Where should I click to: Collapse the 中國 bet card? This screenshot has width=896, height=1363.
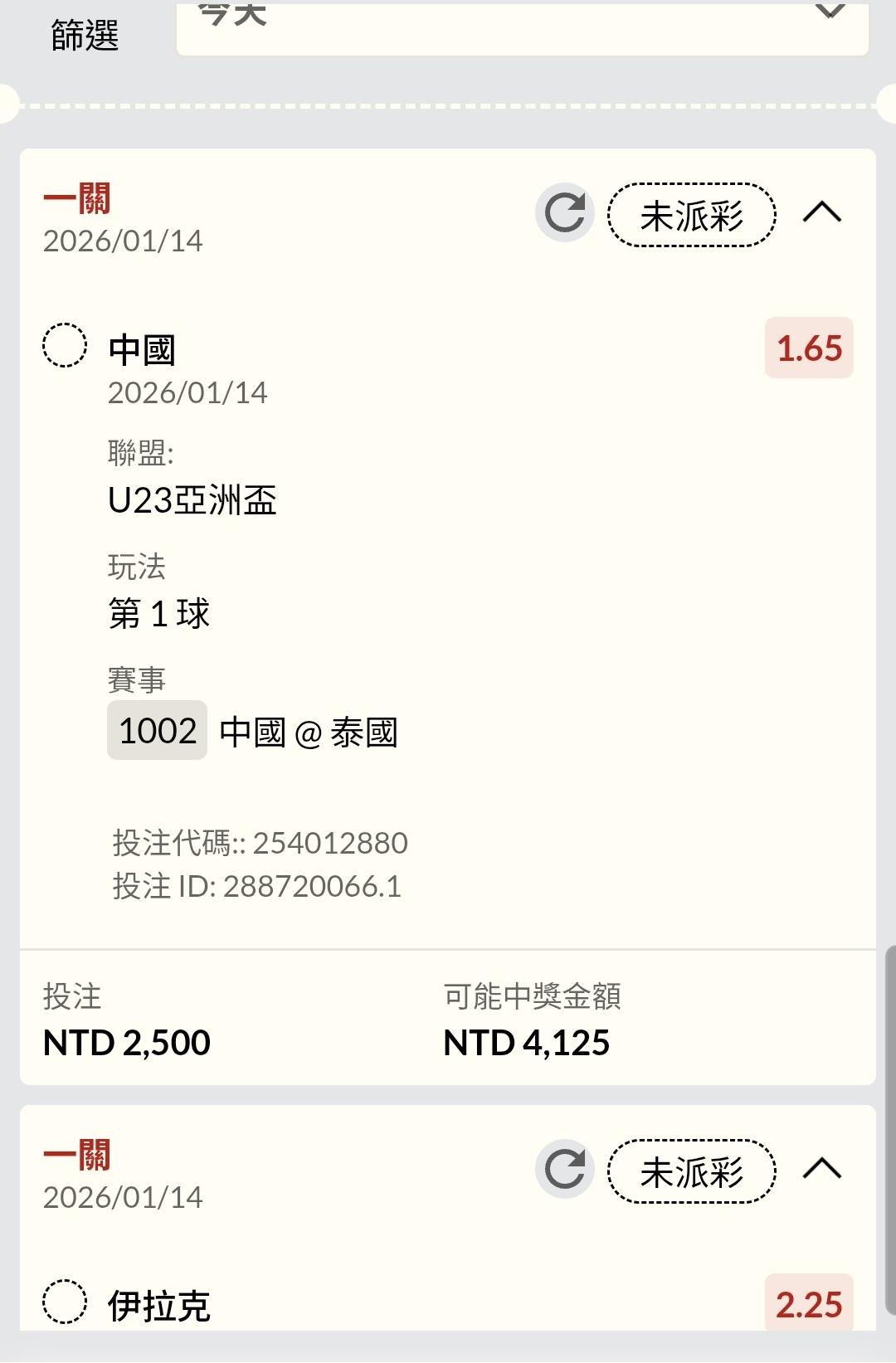(x=822, y=213)
